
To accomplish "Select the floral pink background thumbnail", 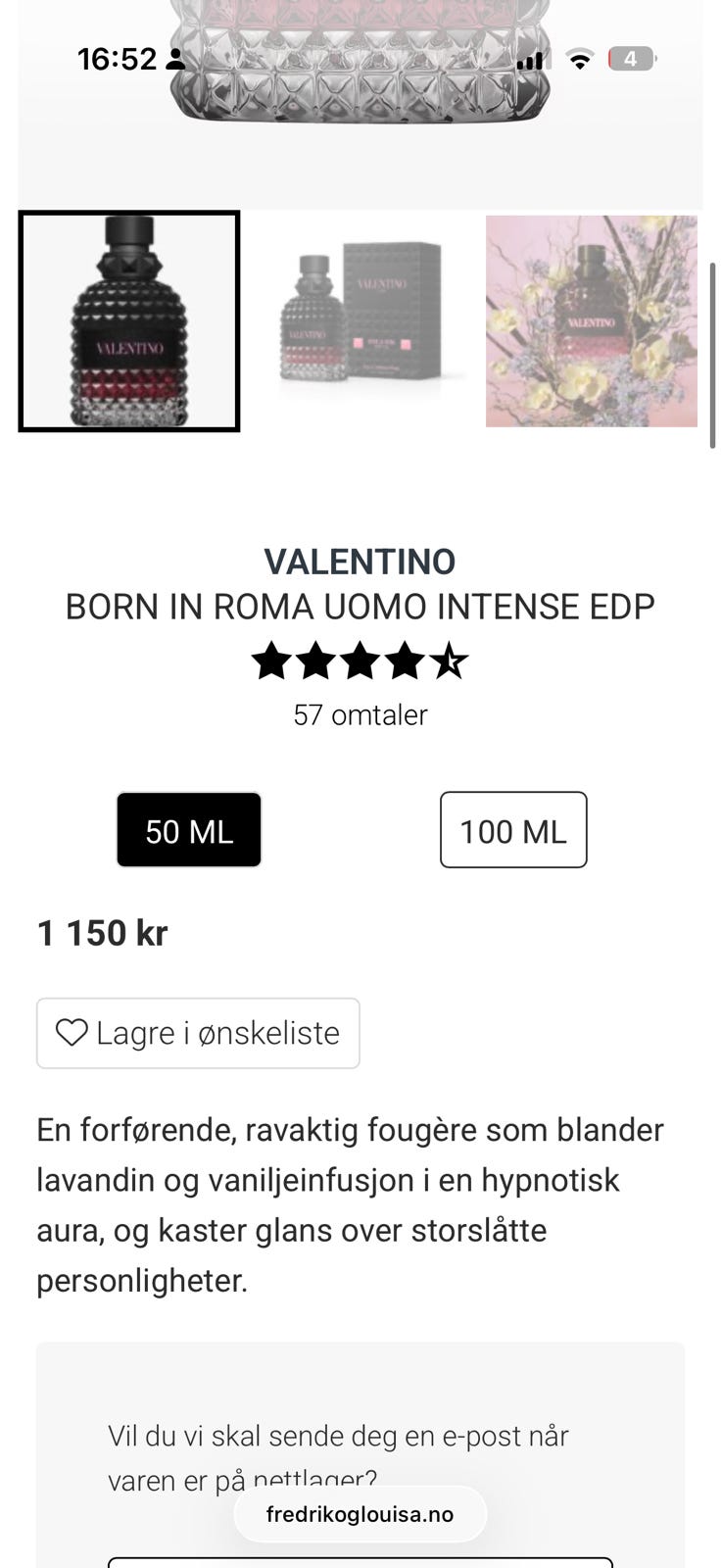I will (x=592, y=321).
